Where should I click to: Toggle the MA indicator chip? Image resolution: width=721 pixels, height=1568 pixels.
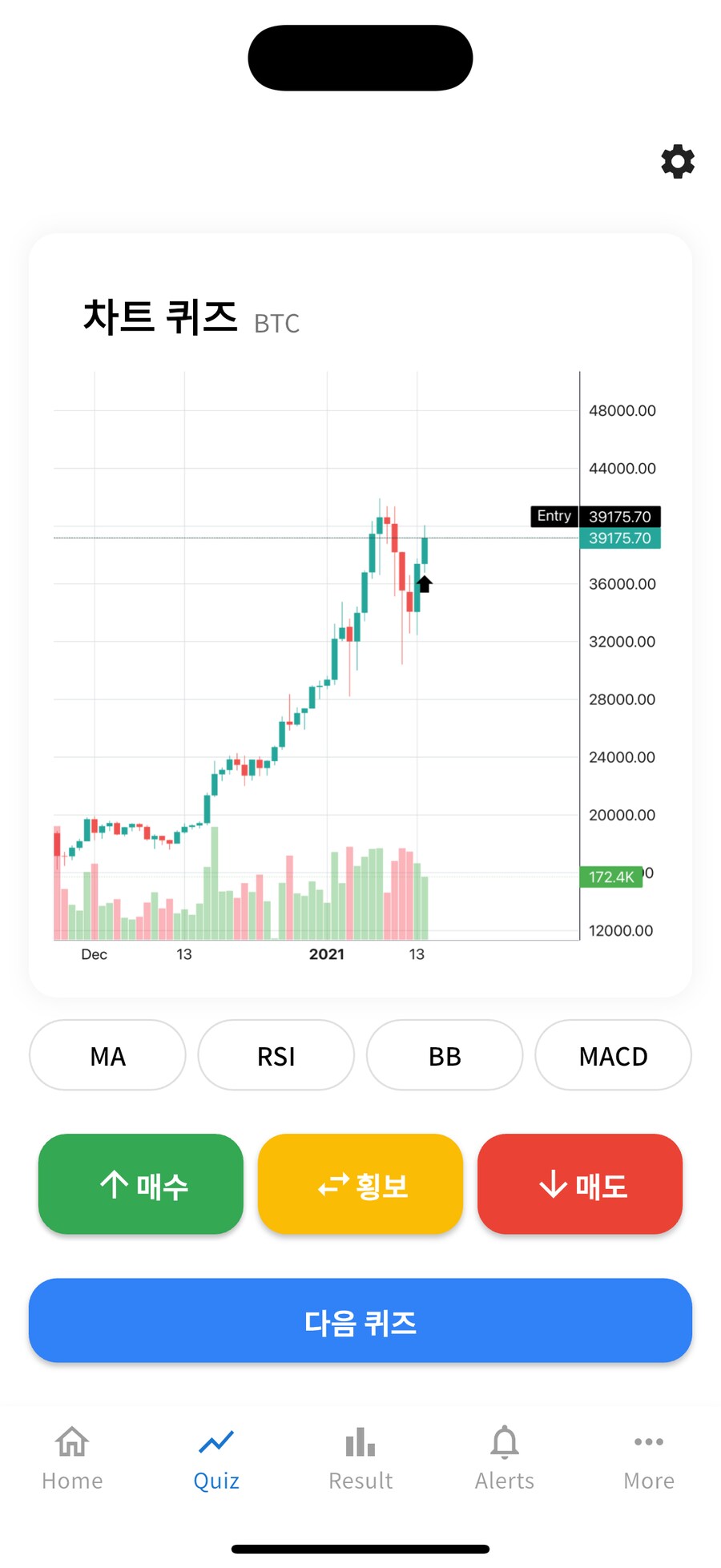pos(107,1055)
